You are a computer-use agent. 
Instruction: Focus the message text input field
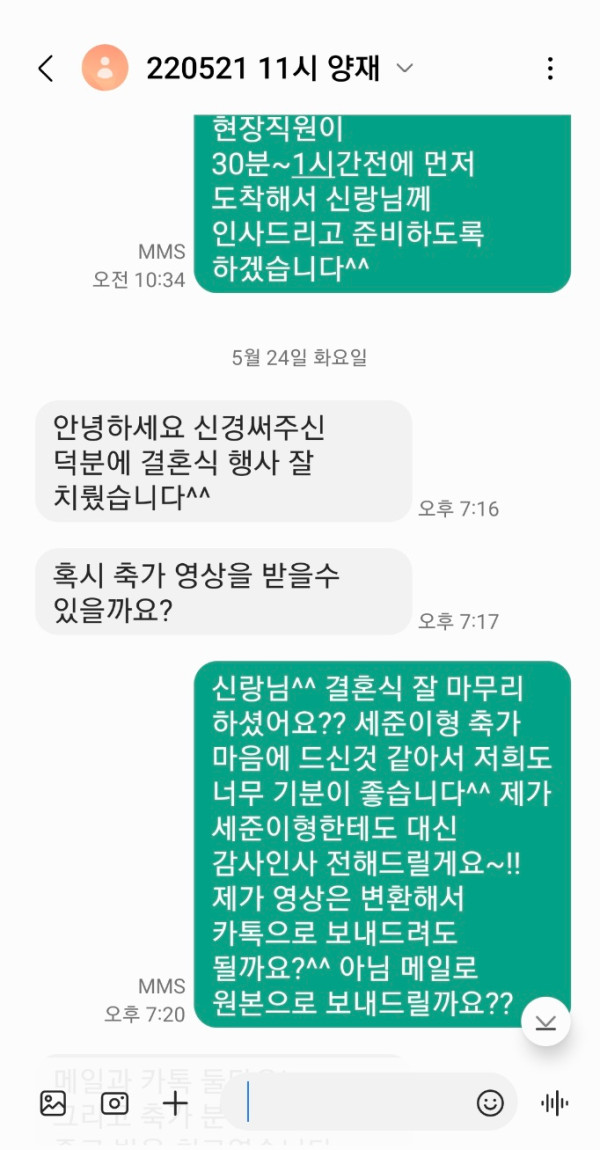click(x=350, y=1103)
